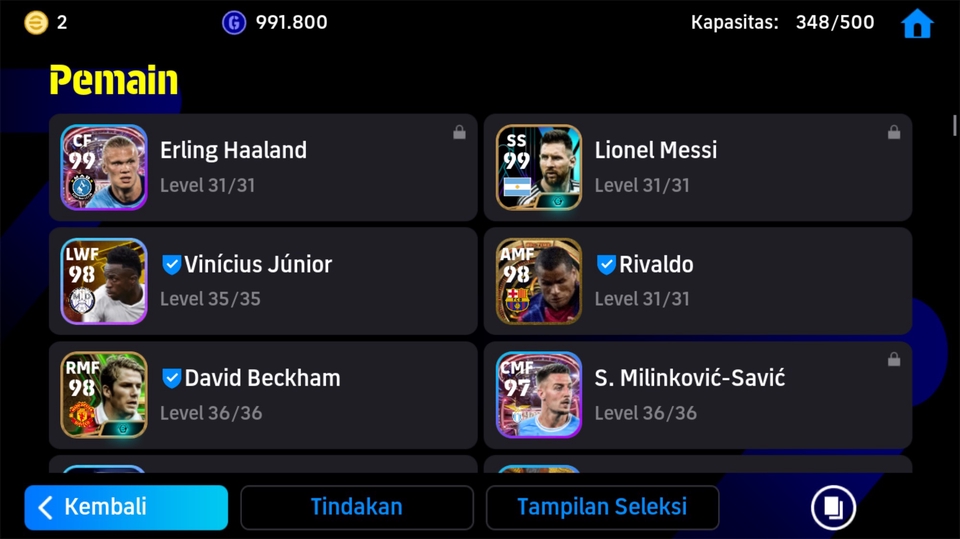
Task: Open Tampilan Seleksi options
Action: (x=602, y=507)
